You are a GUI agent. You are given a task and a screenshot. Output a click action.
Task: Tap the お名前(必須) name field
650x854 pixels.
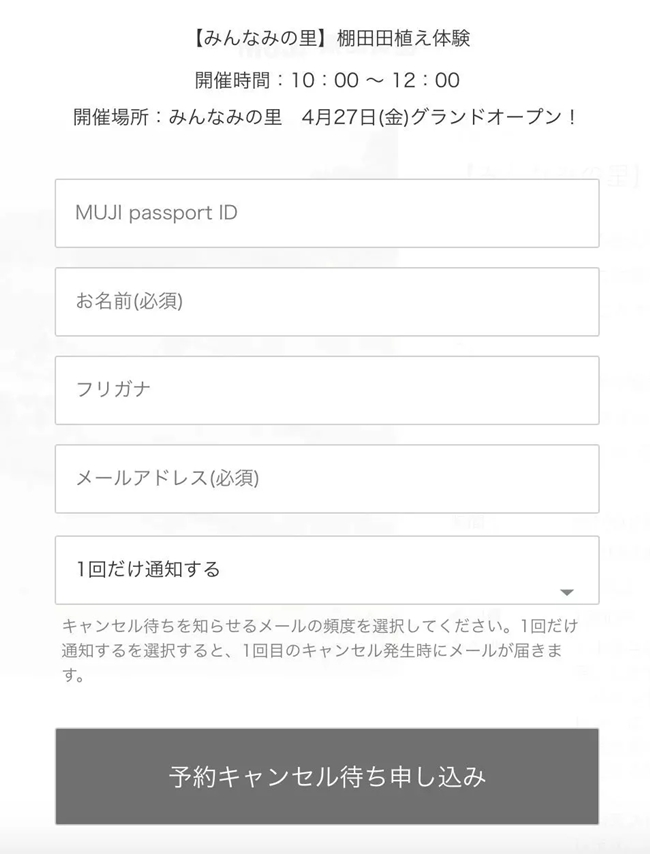(x=327, y=301)
